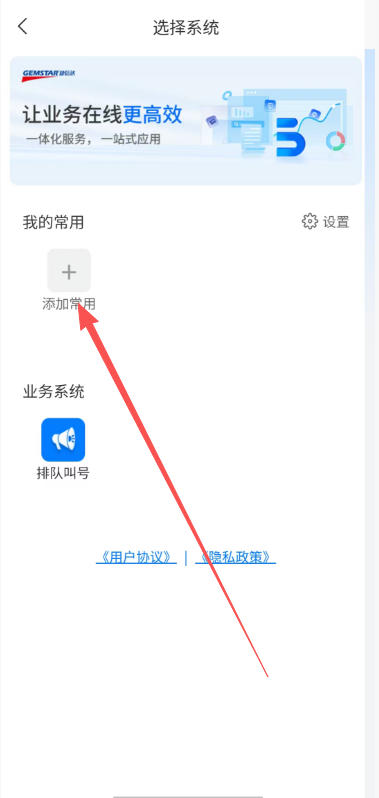379x798 pixels.
Task: Open the 《用户协议》 link
Action: (136, 557)
